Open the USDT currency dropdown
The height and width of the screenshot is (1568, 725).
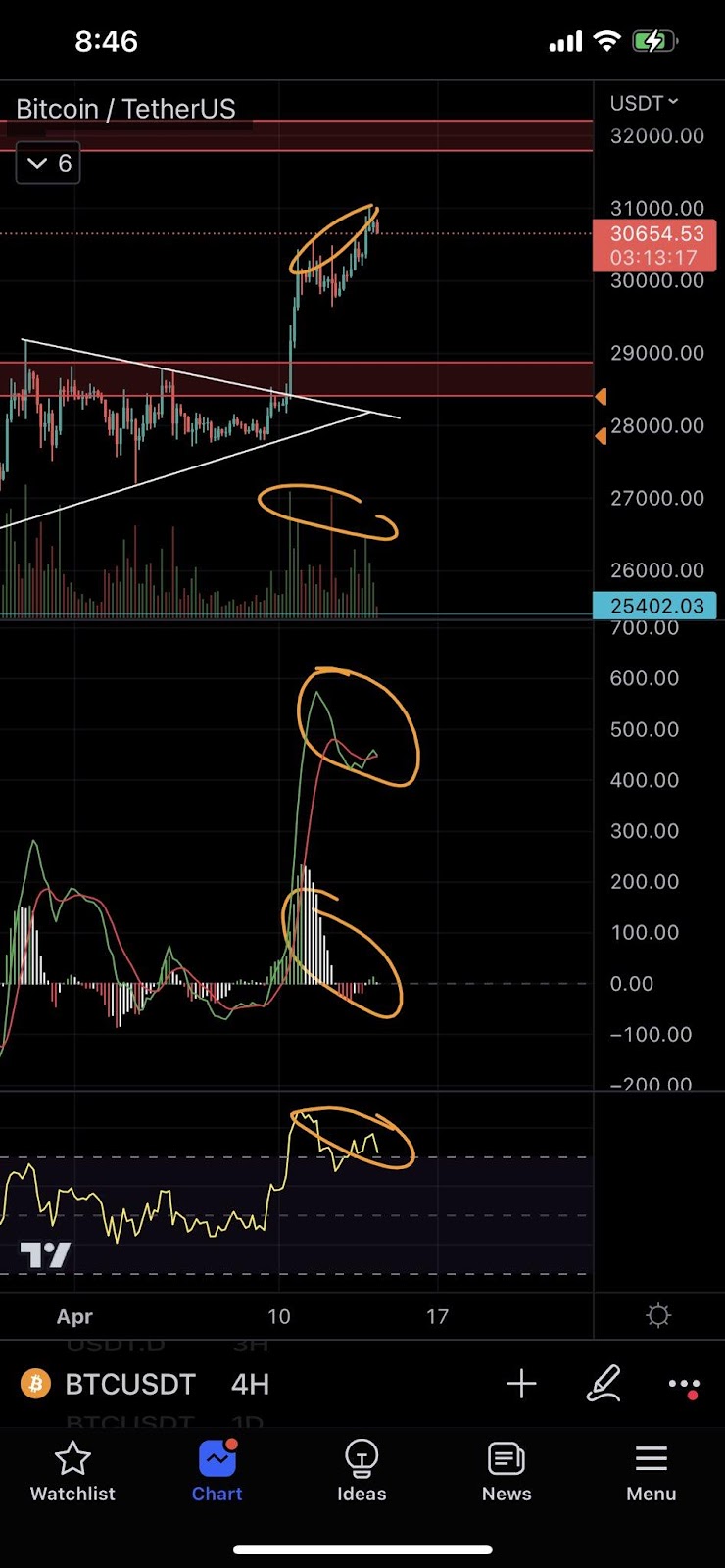(x=644, y=103)
